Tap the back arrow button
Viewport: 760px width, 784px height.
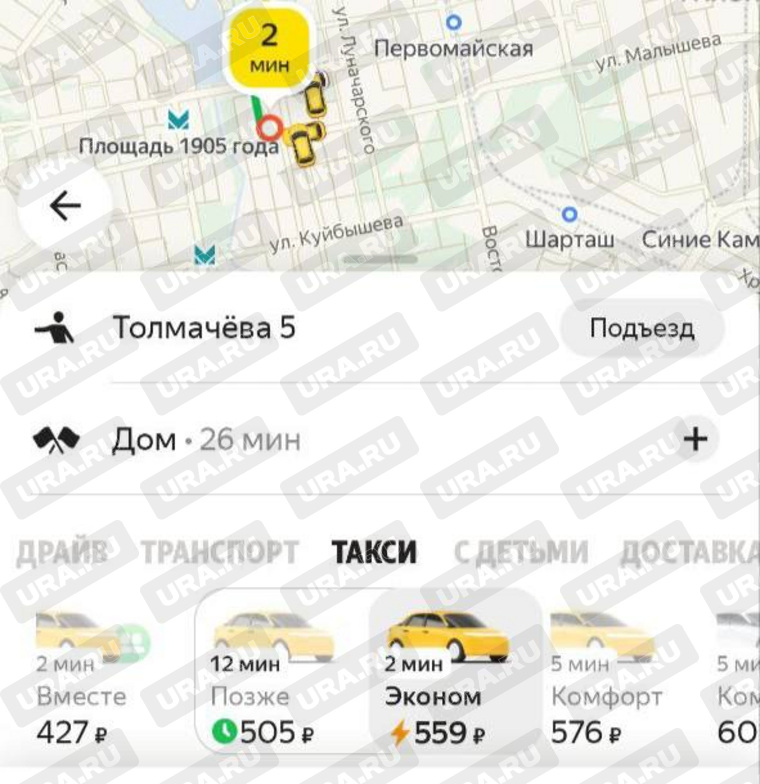(65, 207)
